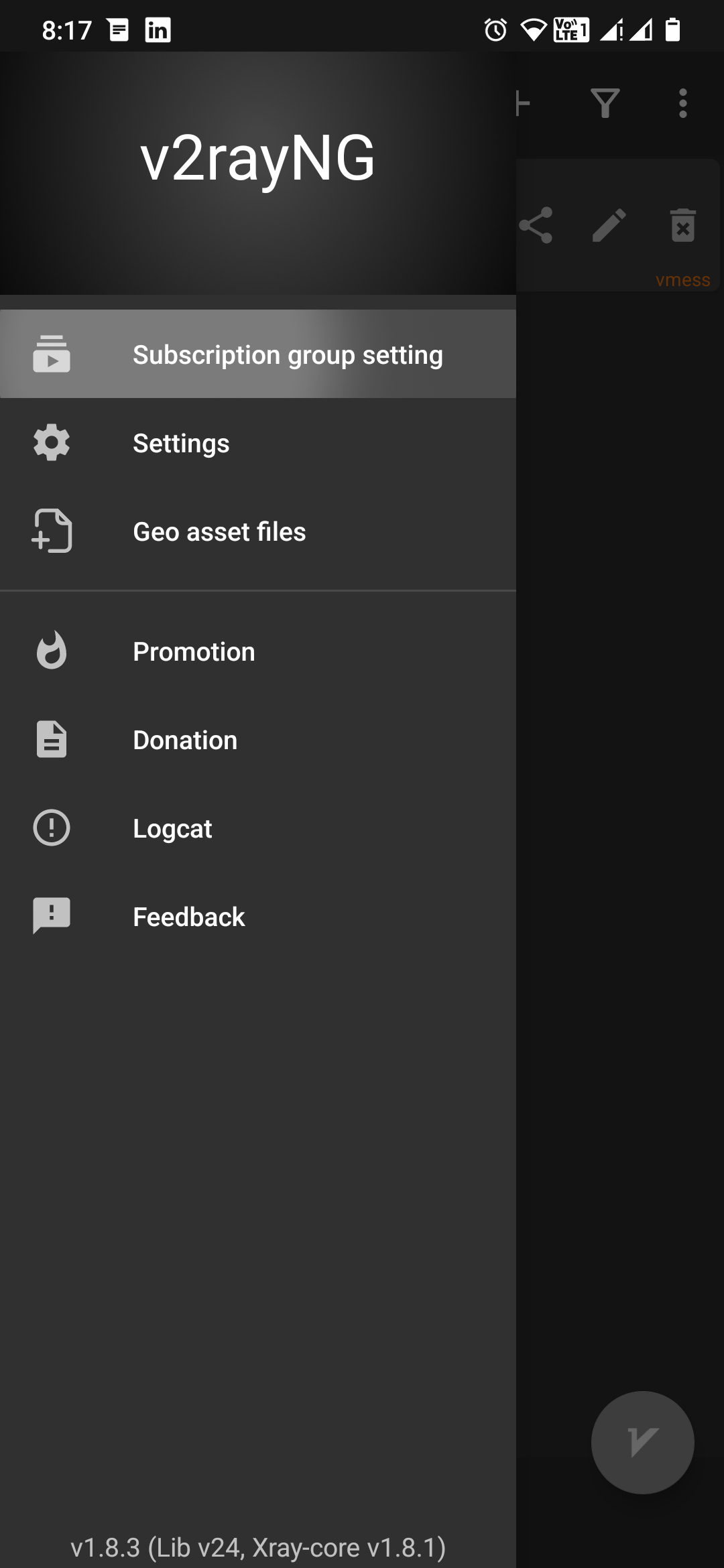Open the three-dot overflow menu
This screenshot has width=724, height=1568.
coord(682,102)
